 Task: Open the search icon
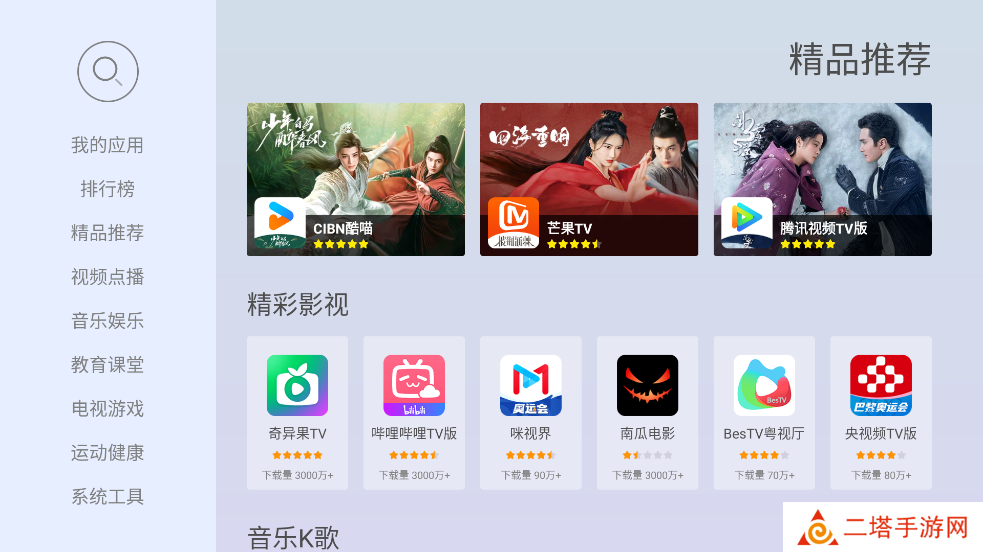[107, 71]
